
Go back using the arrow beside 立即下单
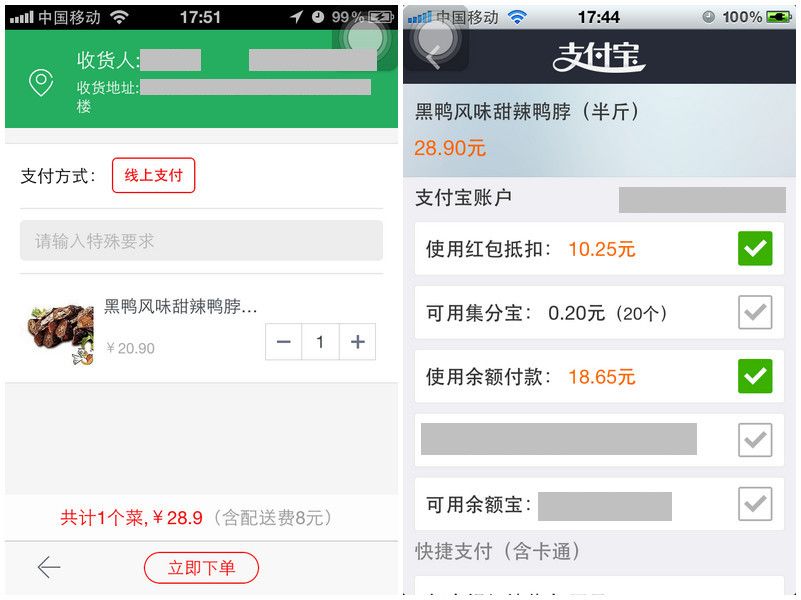[x=49, y=568]
